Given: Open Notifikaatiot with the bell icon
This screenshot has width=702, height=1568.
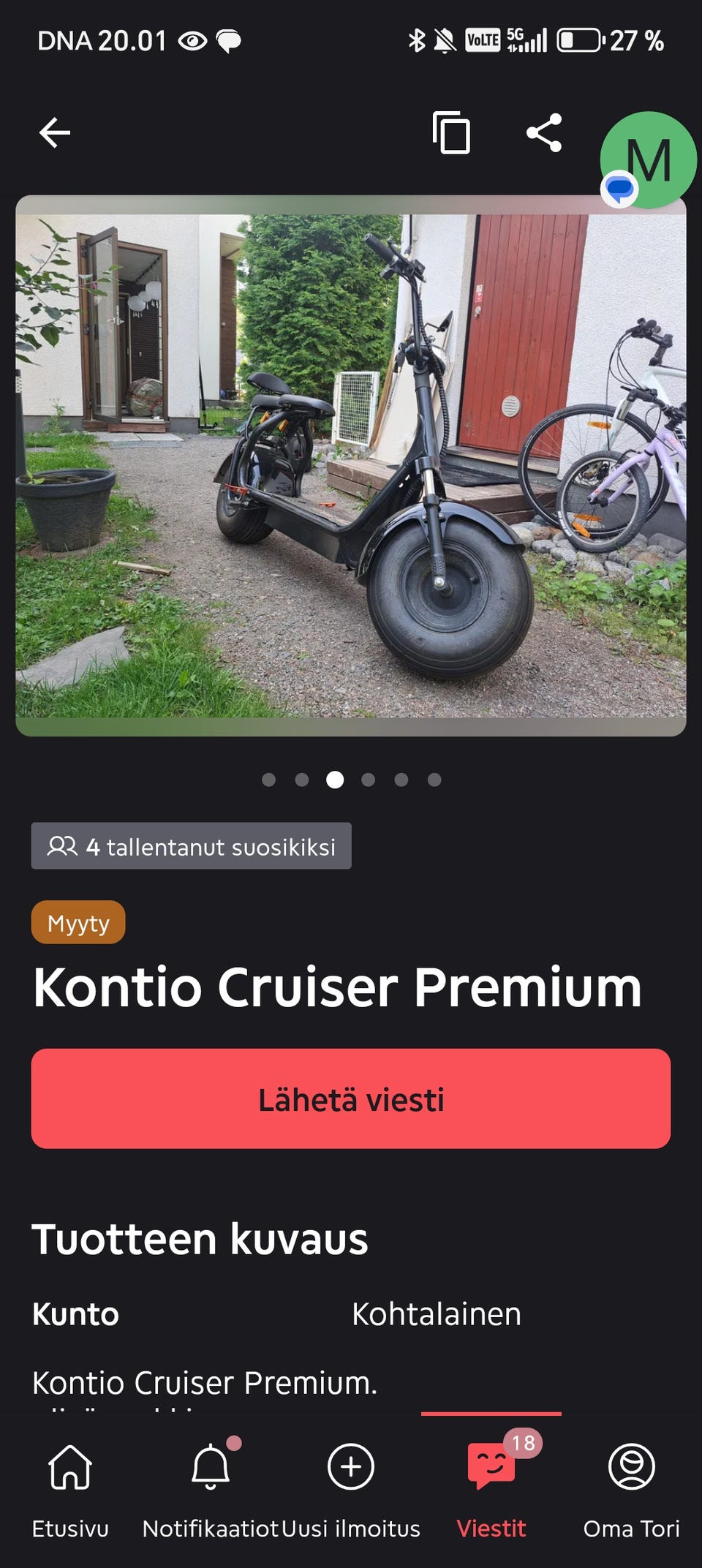Looking at the screenshot, I should tap(211, 1467).
